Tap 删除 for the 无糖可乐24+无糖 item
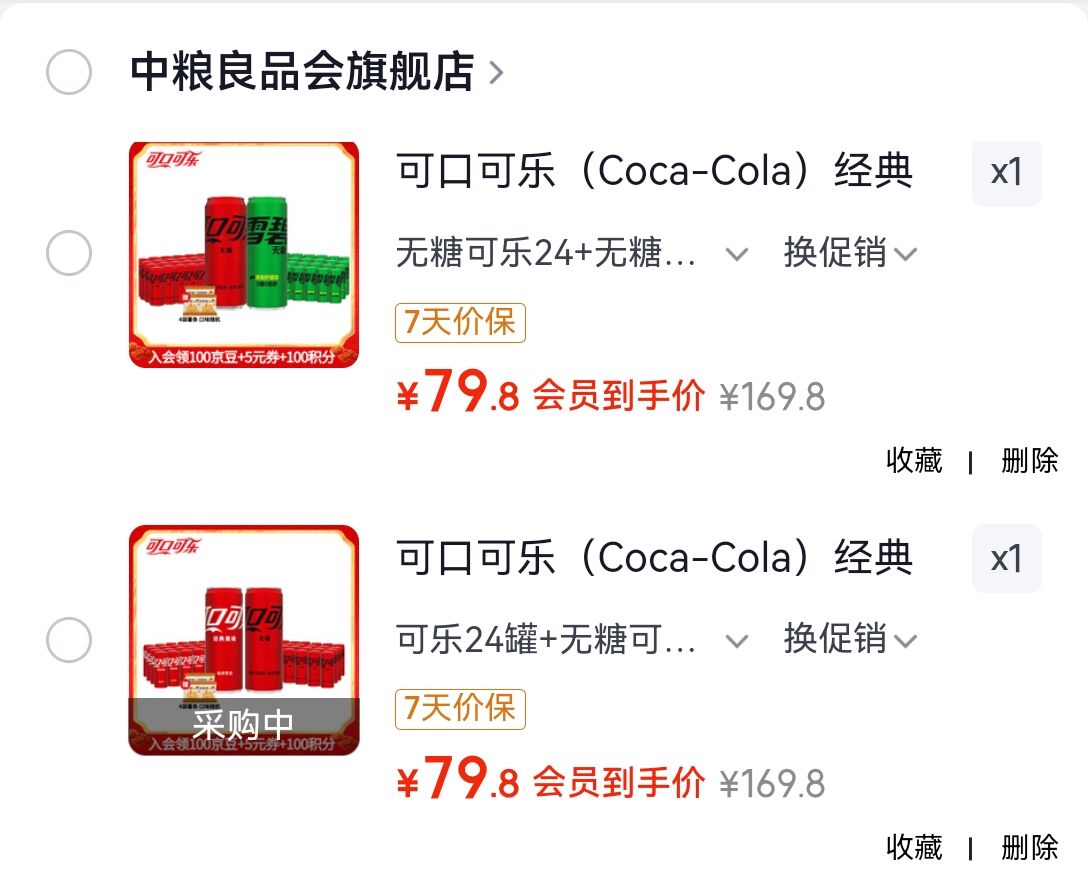 [1029, 461]
